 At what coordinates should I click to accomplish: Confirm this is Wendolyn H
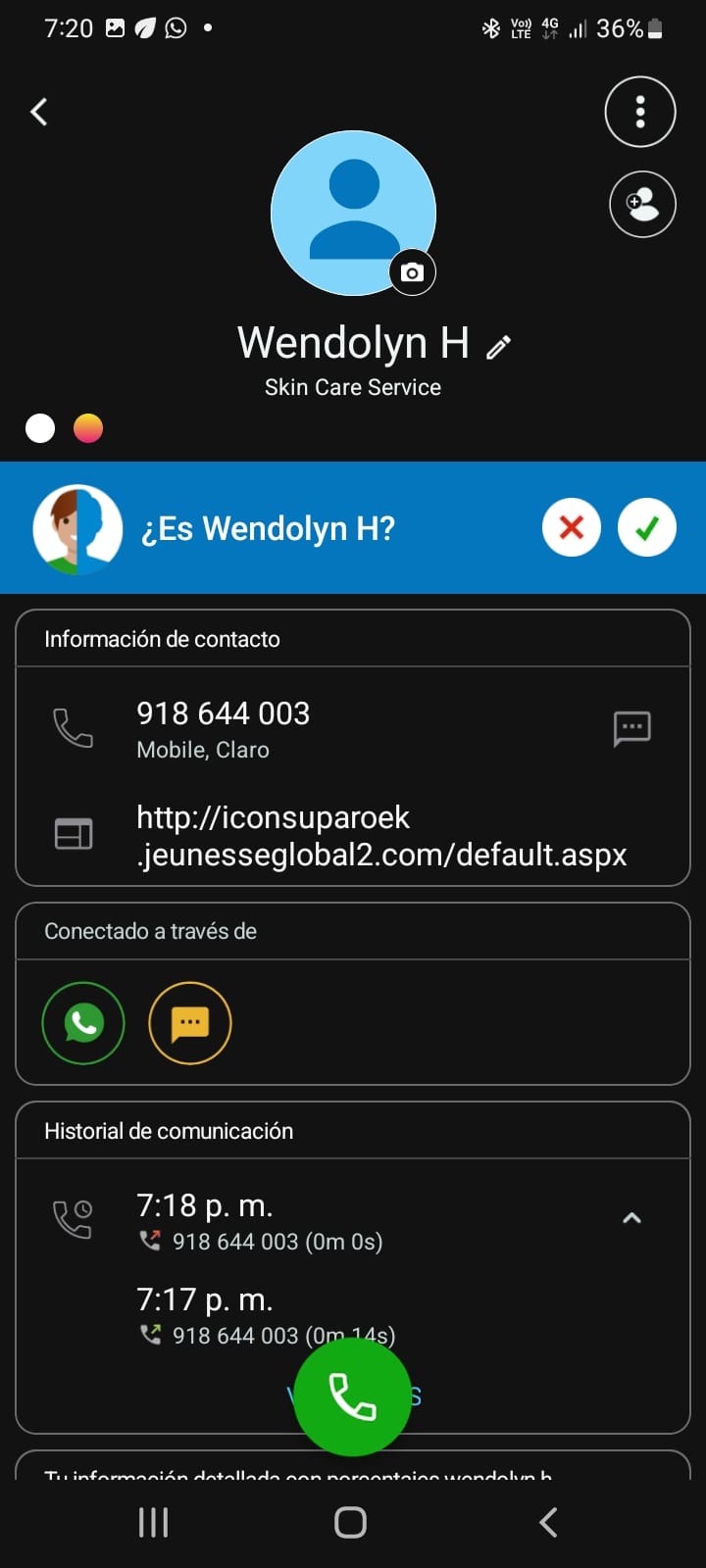point(646,528)
